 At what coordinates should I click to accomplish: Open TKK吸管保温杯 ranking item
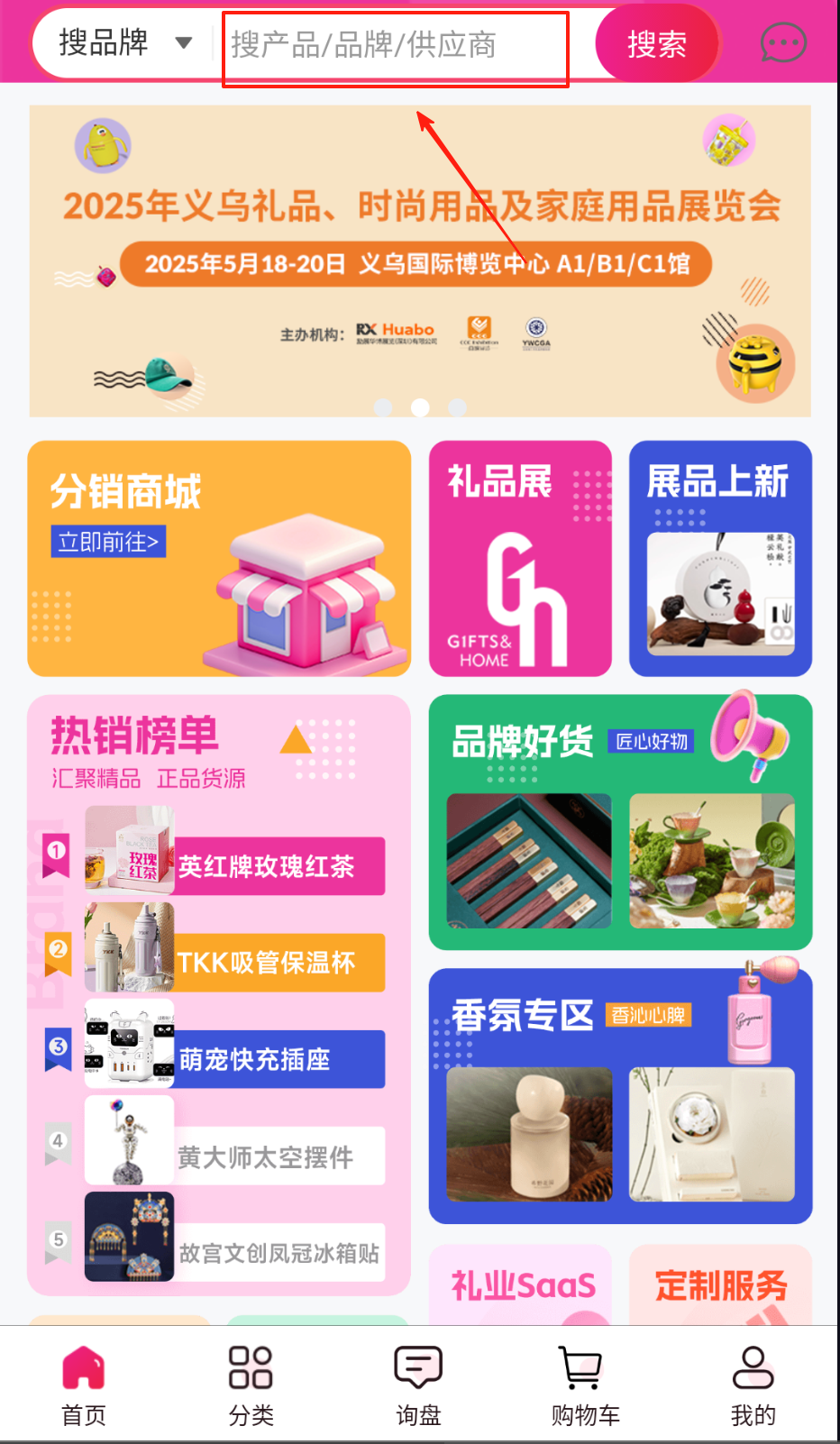[265, 963]
